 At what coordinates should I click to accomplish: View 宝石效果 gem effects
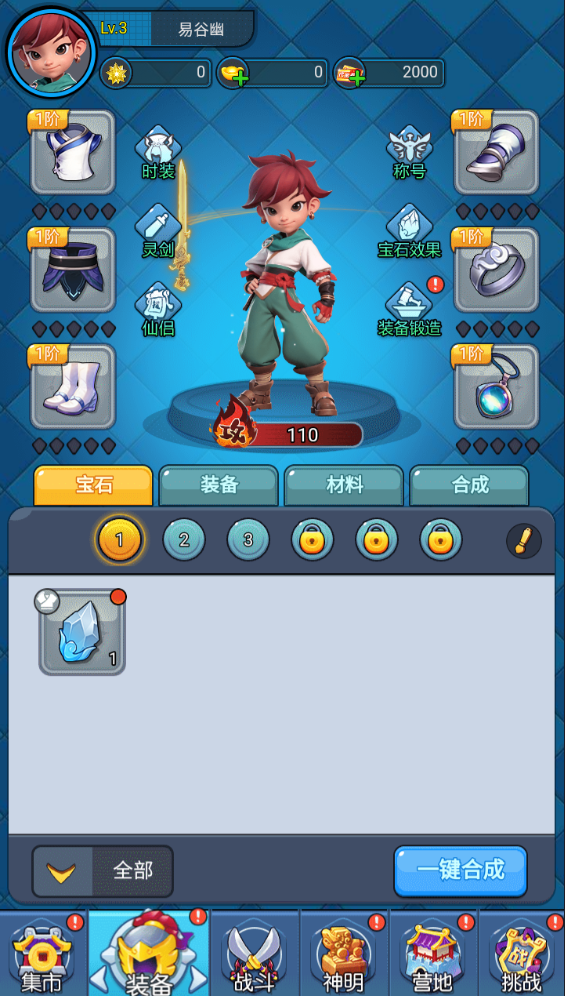(x=409, y=231)
